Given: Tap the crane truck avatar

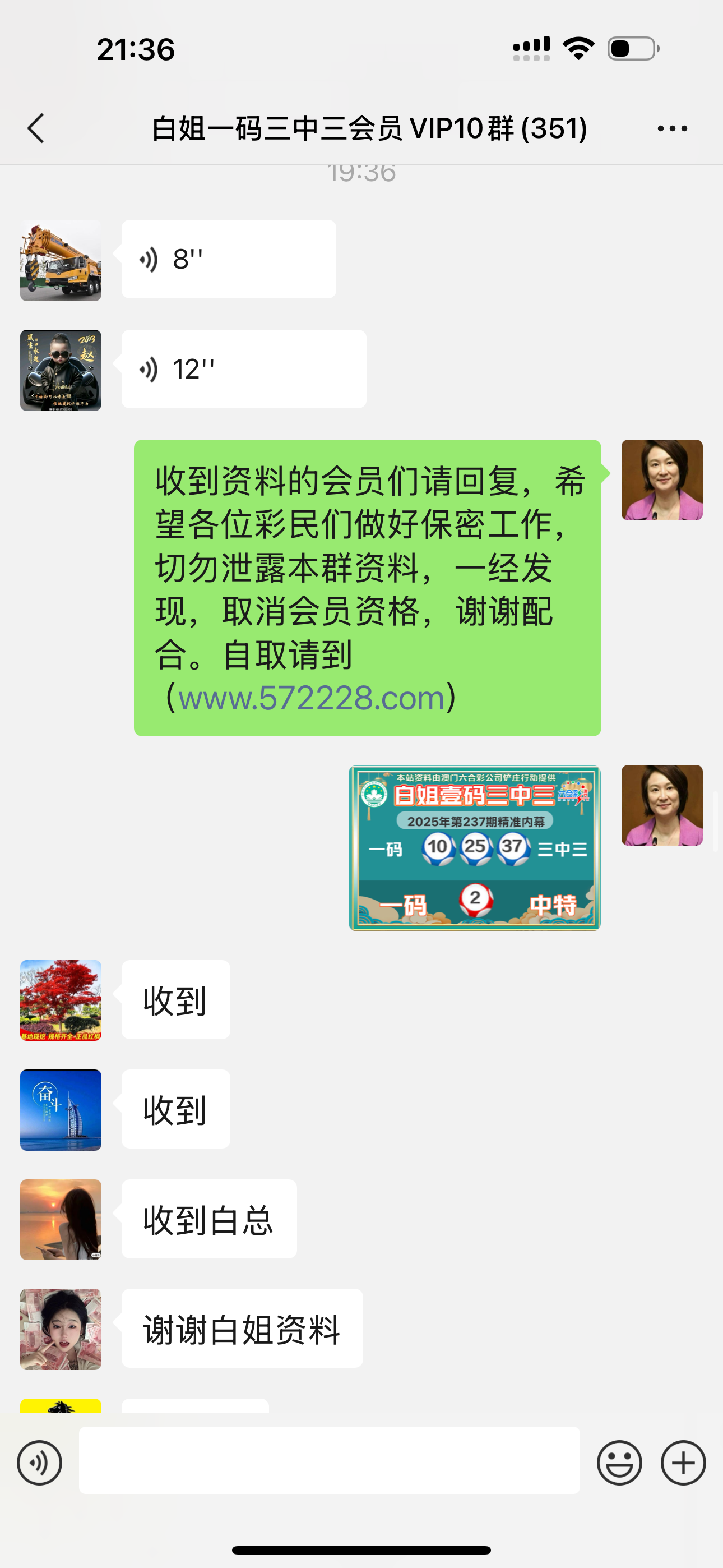Looking at the screenshot, I should coord(61,261).
